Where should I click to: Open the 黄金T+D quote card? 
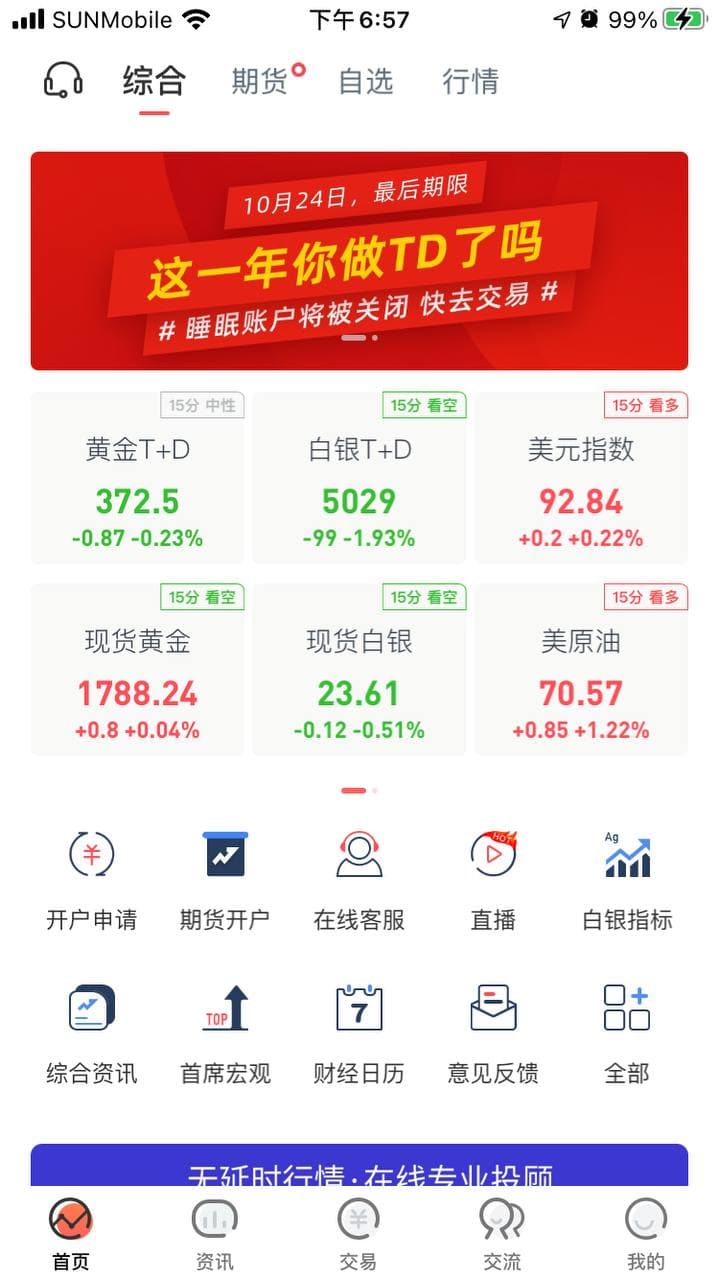point(137,480)
